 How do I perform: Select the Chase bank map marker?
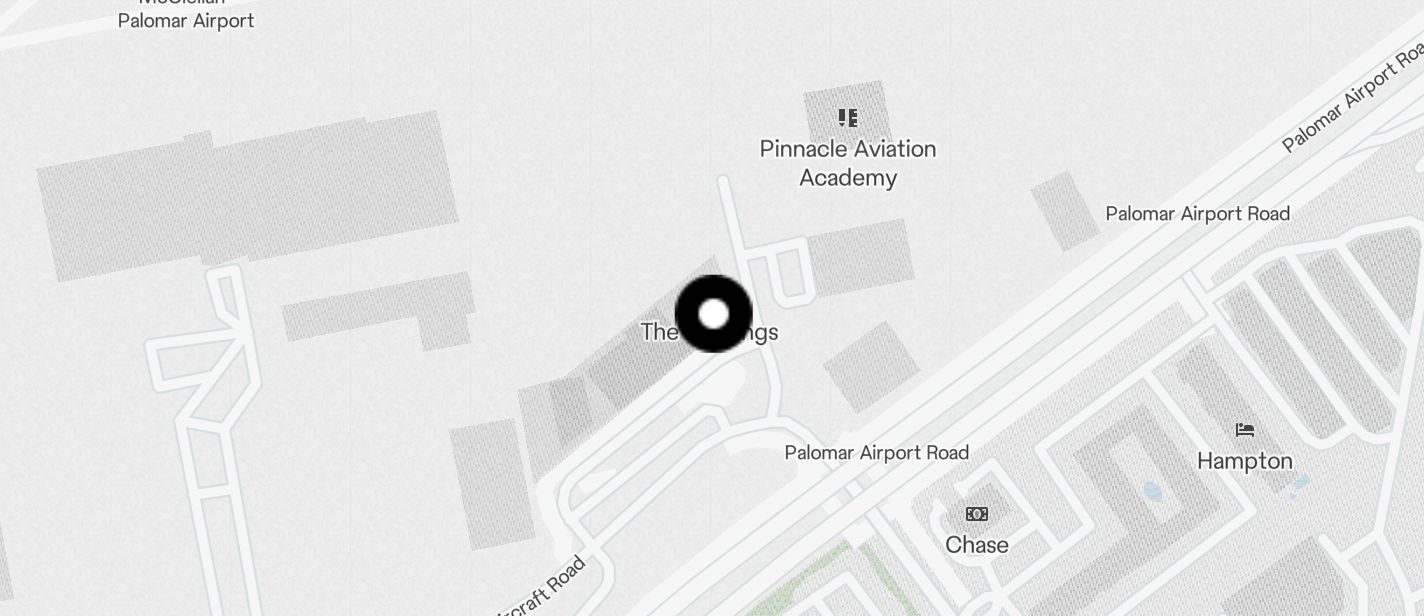point(977,515)
